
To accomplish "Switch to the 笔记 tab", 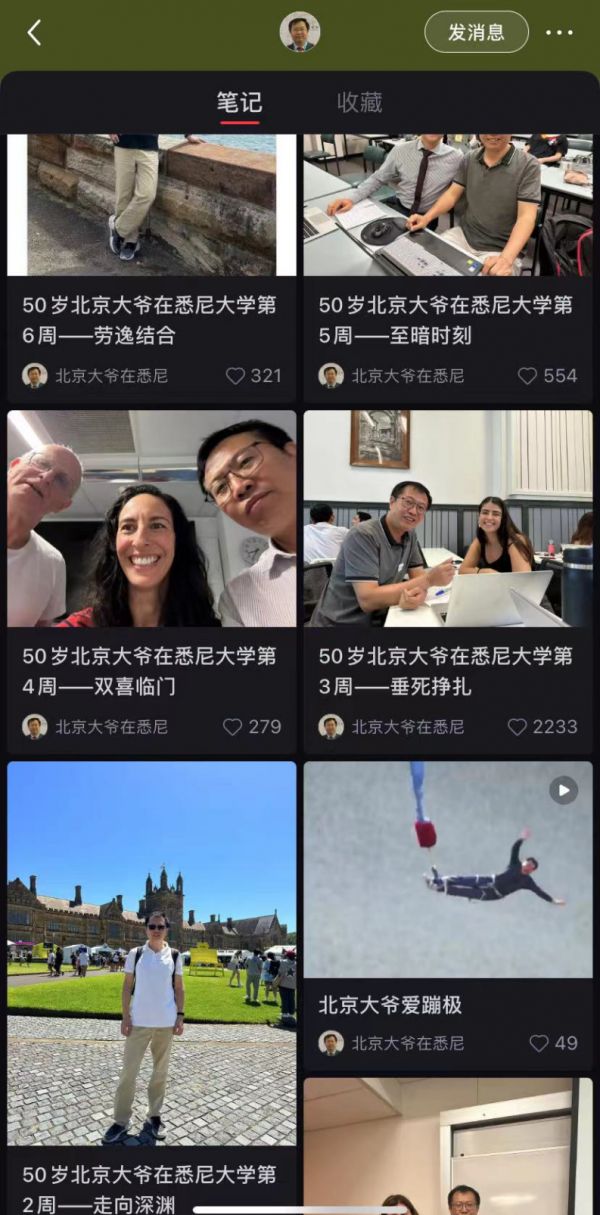I will tap(239, 102).
